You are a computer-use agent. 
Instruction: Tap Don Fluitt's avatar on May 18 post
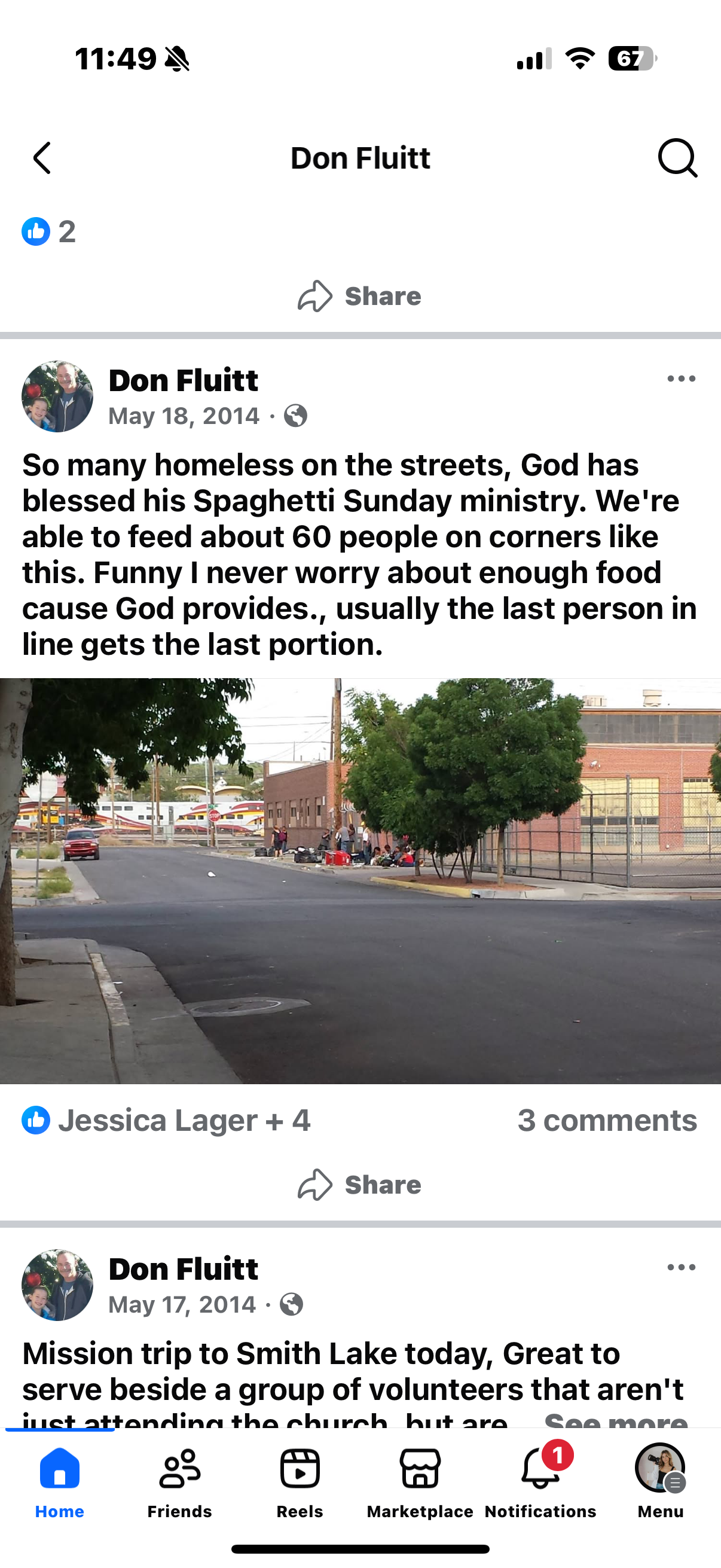click(x=58, y=396)
